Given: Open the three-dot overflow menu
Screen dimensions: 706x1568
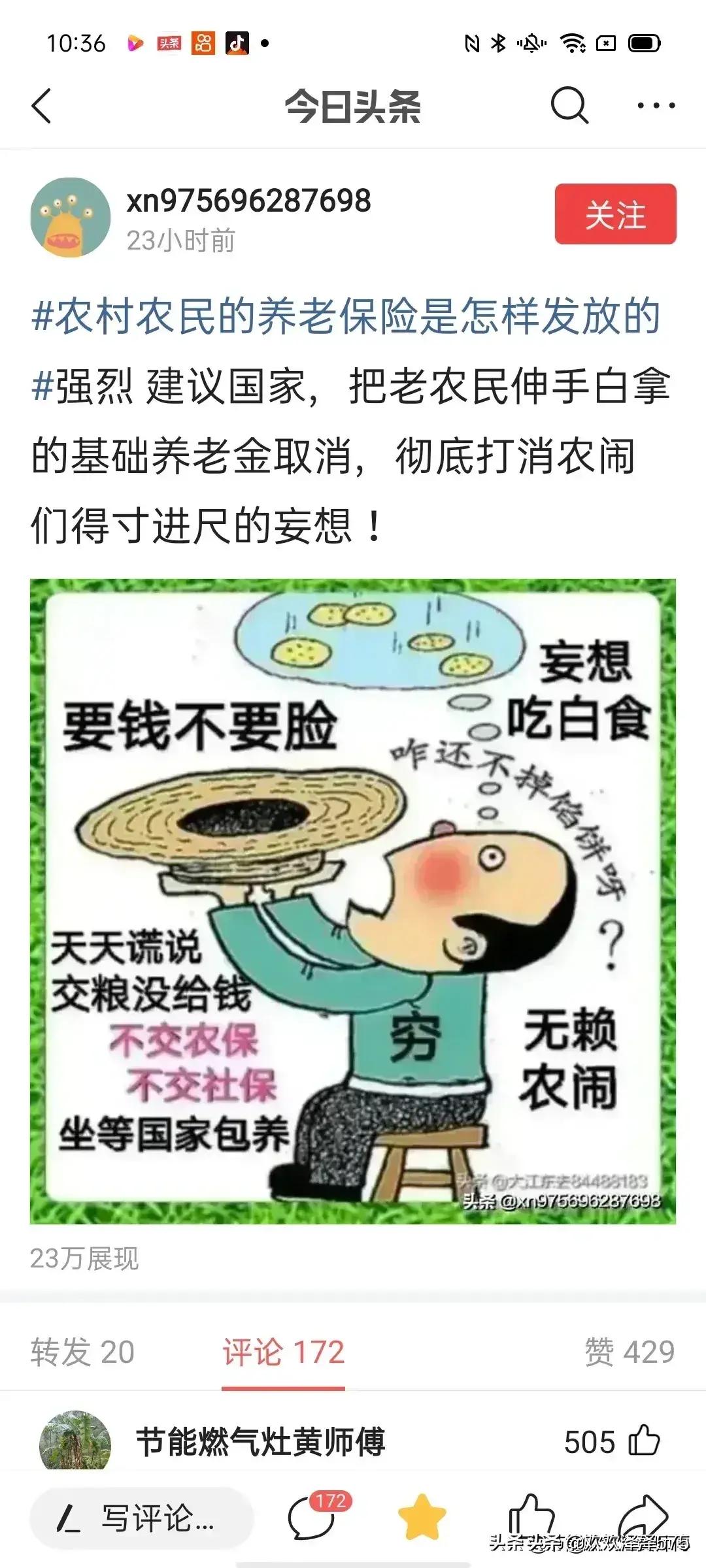Looking at the screenshot, I should pos(656,105).
